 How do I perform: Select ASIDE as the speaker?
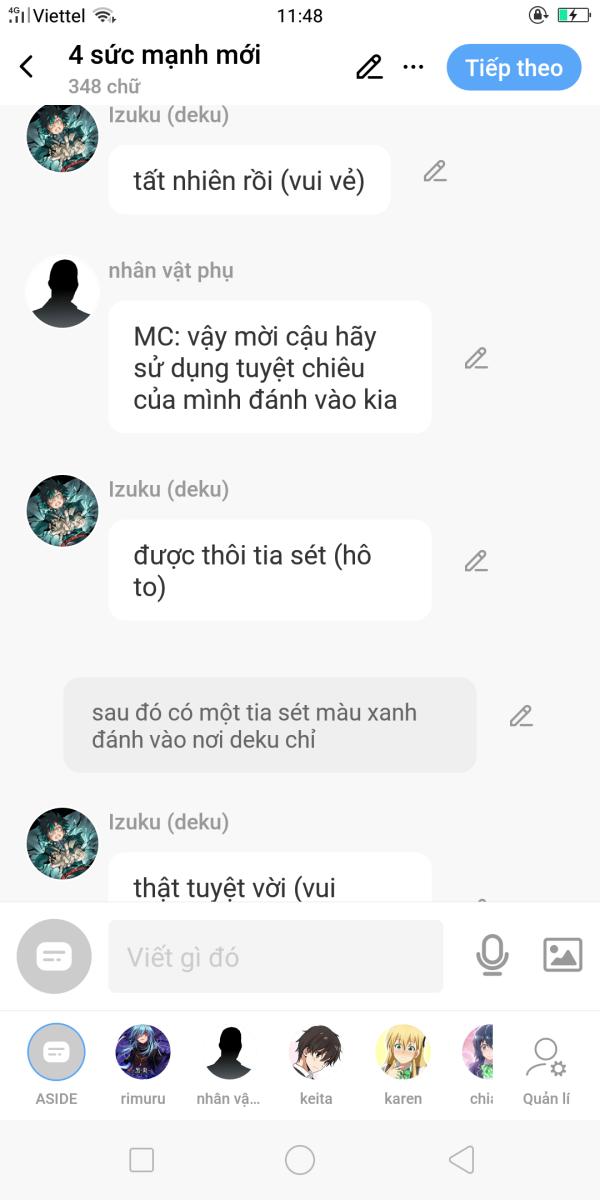[56, 1053]
